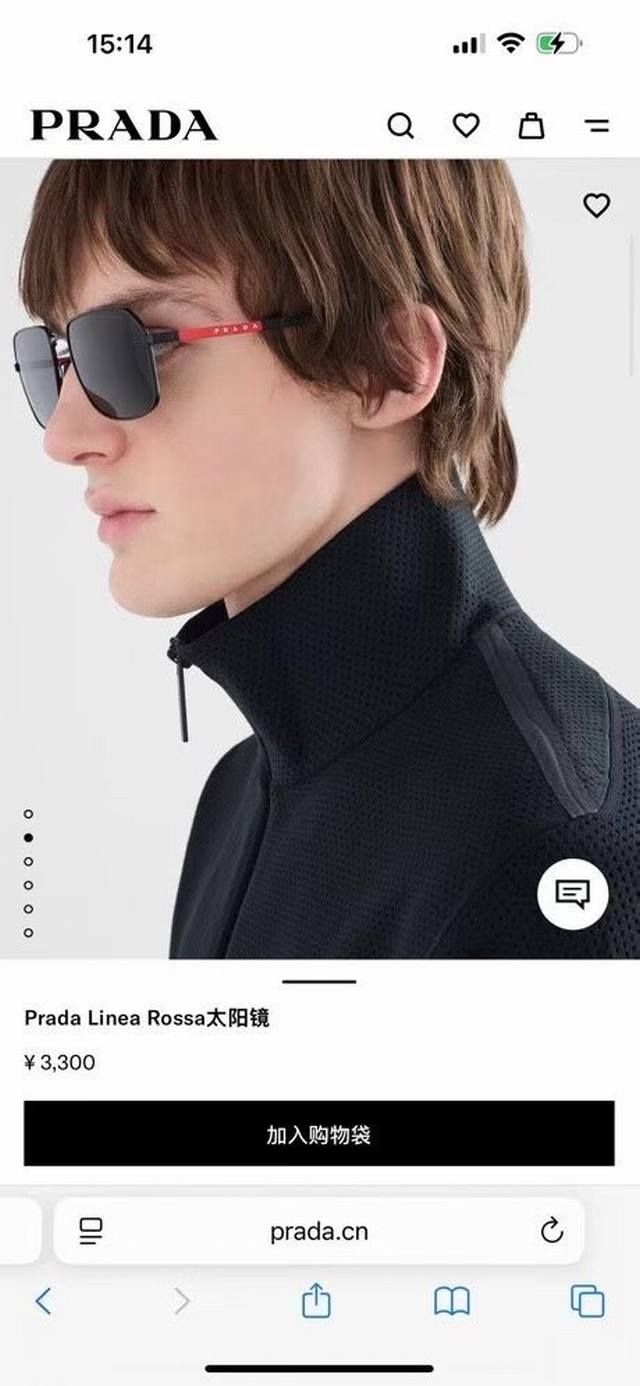Screen dimensions: 640x1386
Task: Go back in Safari
Action: (43, 1301)
